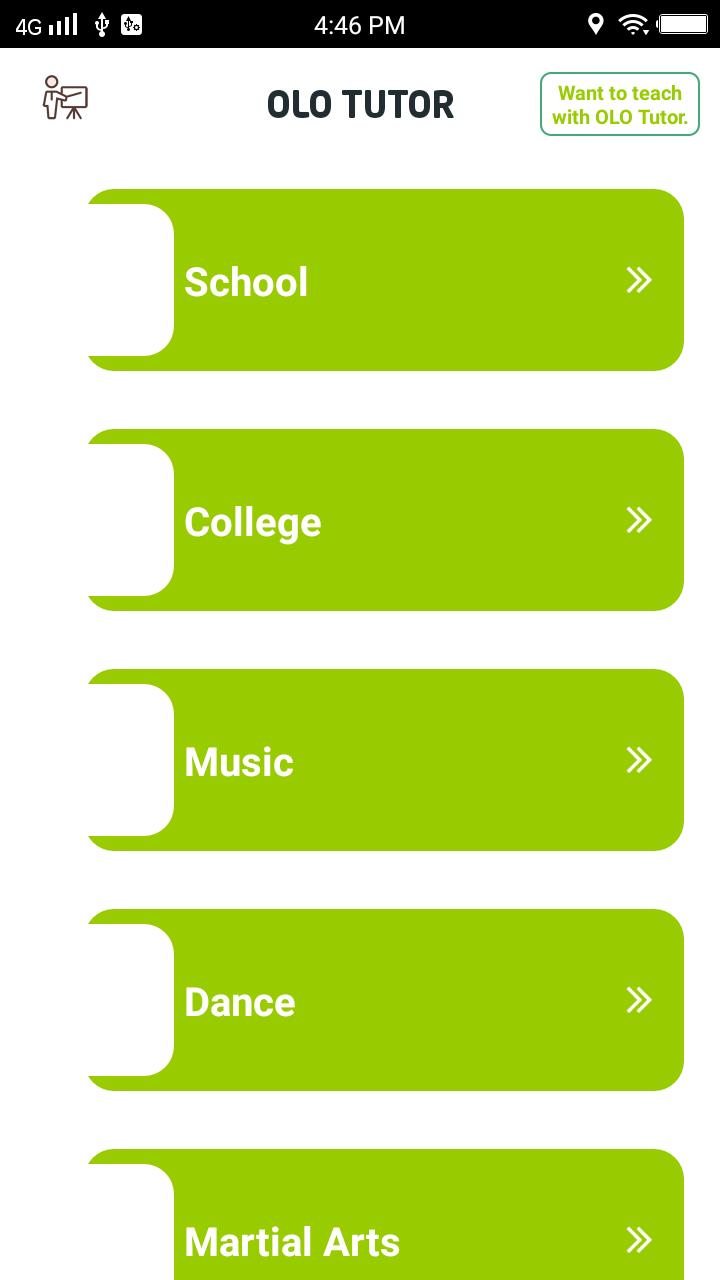Screen dimensions: 720x1280
Task: Select the College category
Action: (x=385, y=521)
